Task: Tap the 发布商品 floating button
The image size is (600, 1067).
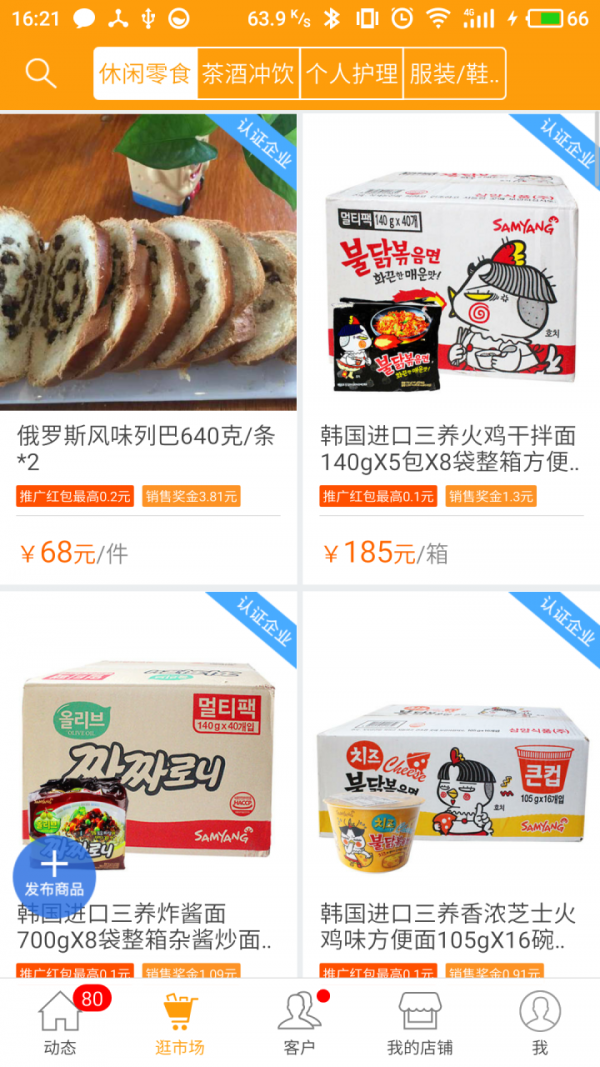Action: point(54,876)
